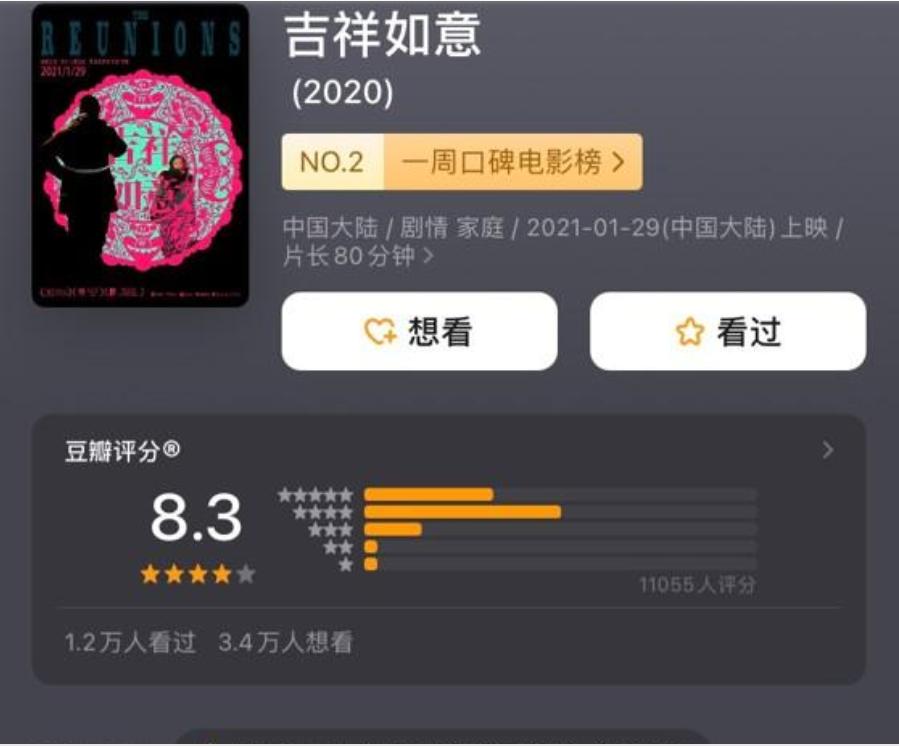
Task: Open the 豆瓣评分 rating details
Action: pos(827,451)
